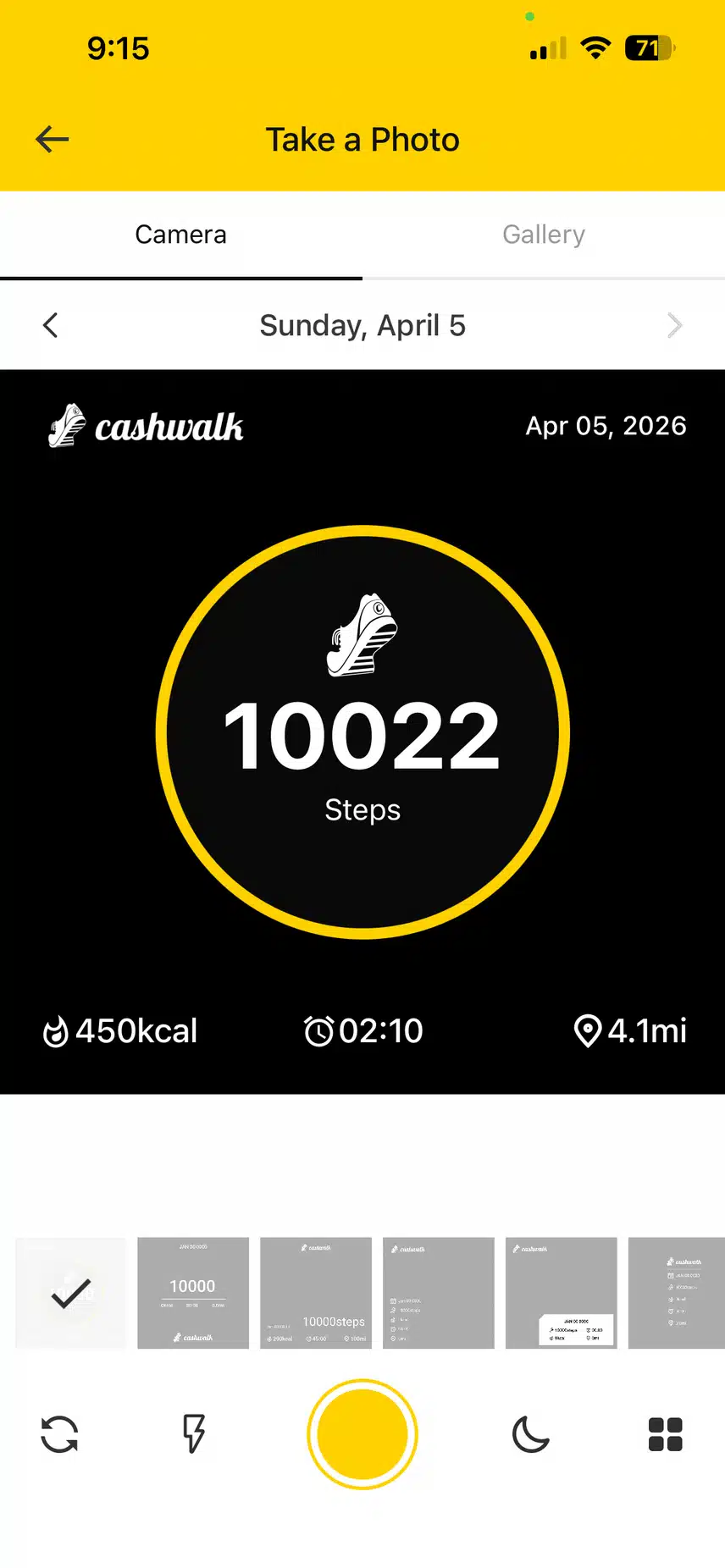Go to the previous day
Screen dimensions: 725x1568
[51, 325]
